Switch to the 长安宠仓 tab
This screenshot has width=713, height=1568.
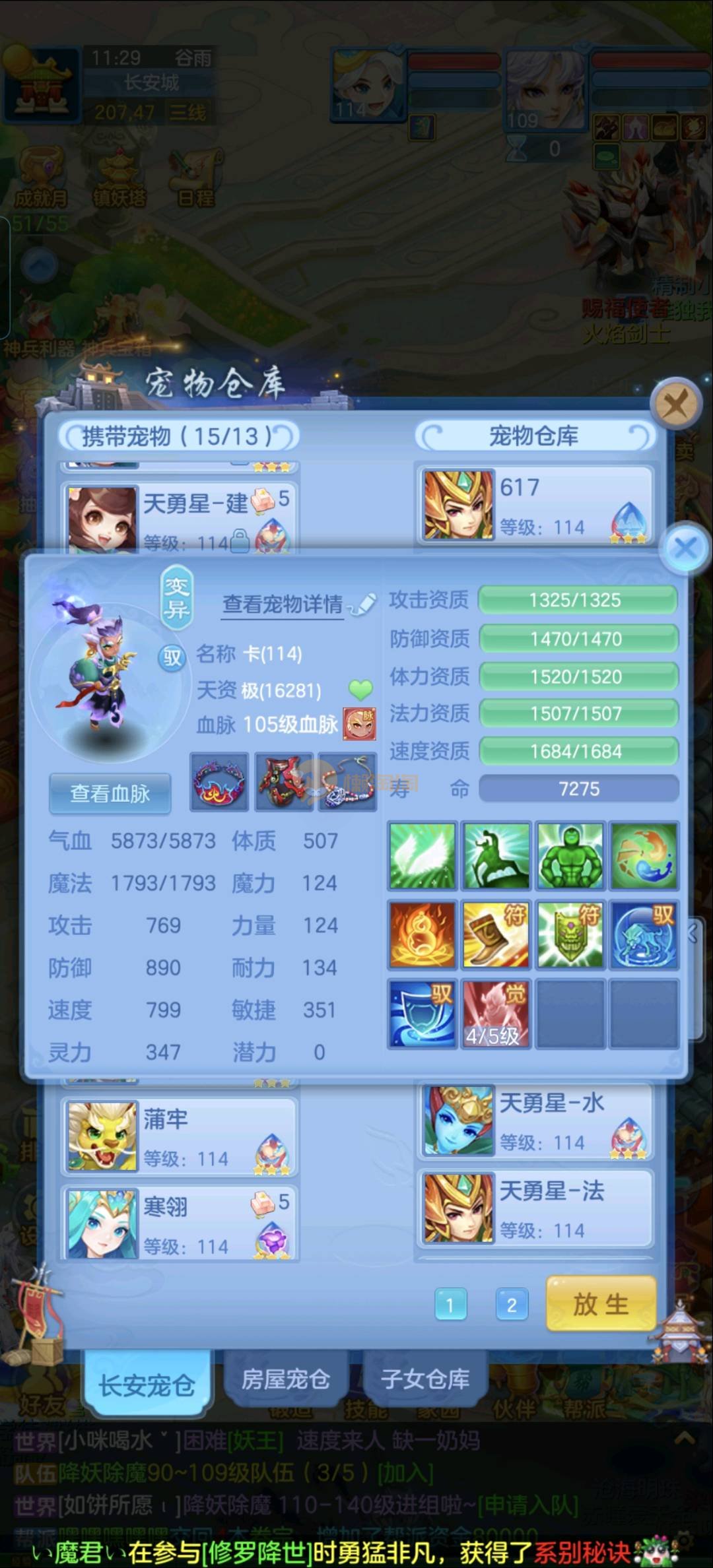[x=147, y=1385]
